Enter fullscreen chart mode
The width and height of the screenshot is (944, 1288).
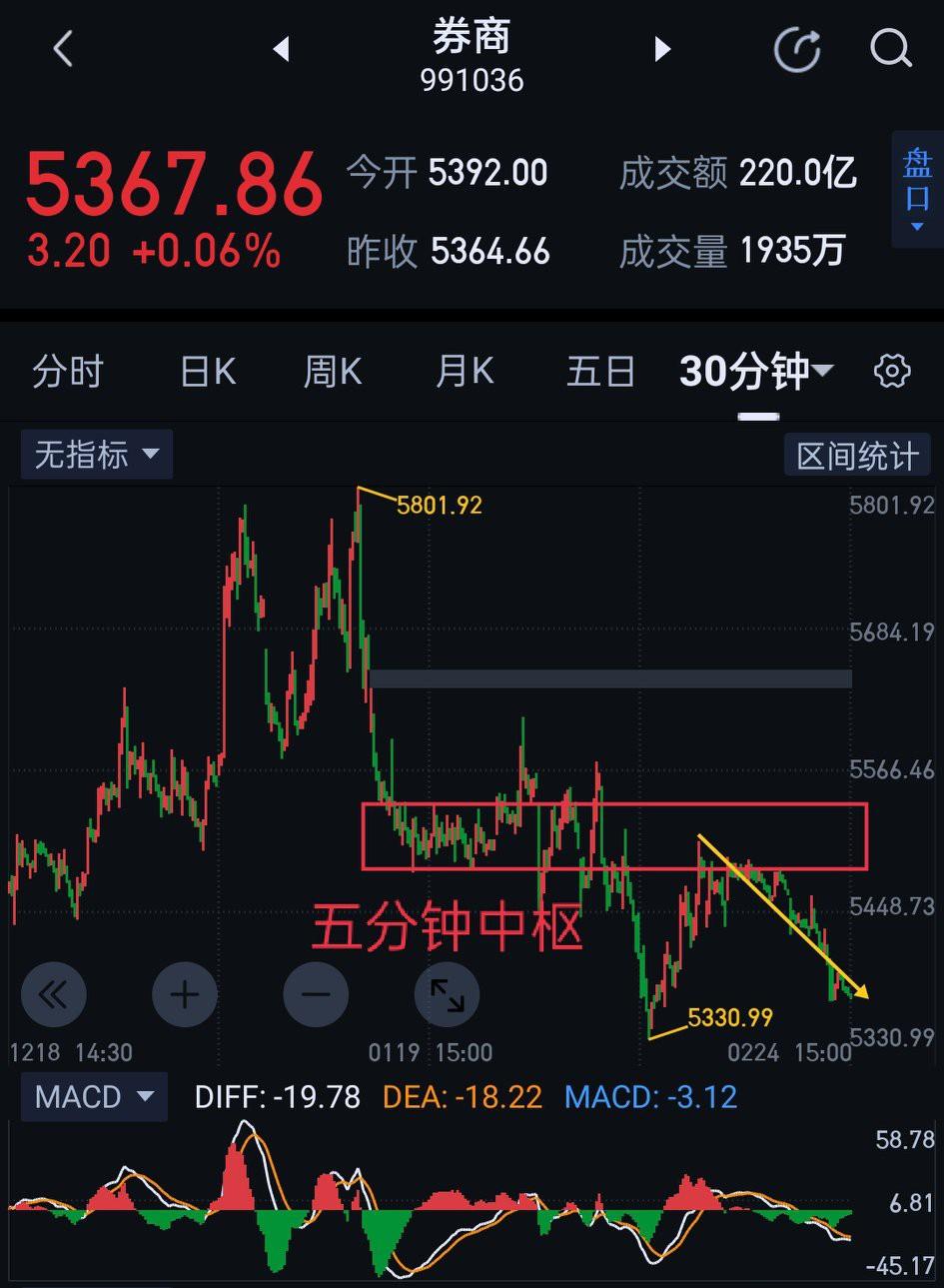coord(447,994)
